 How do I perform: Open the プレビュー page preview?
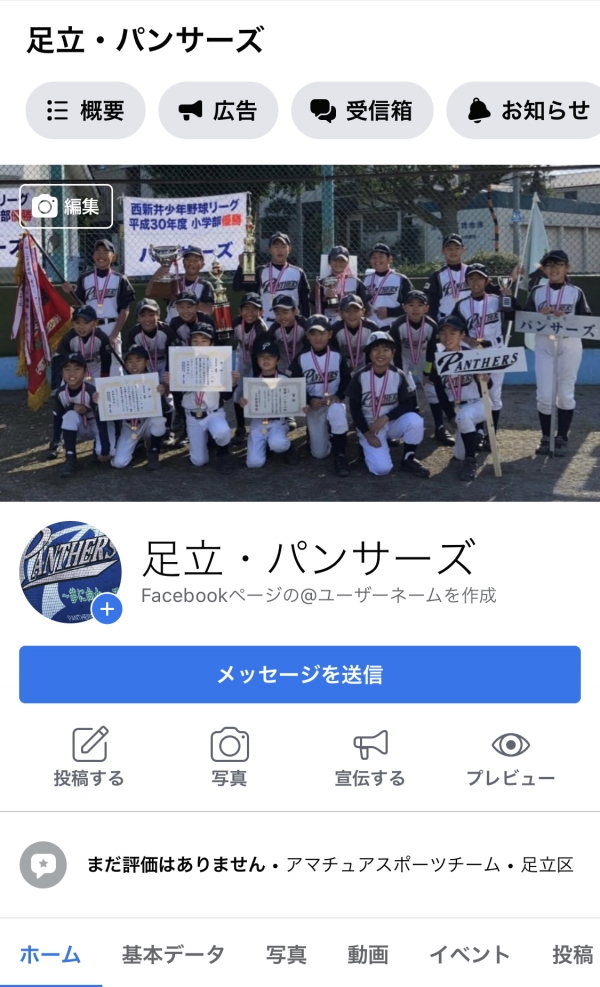[510, 758]
